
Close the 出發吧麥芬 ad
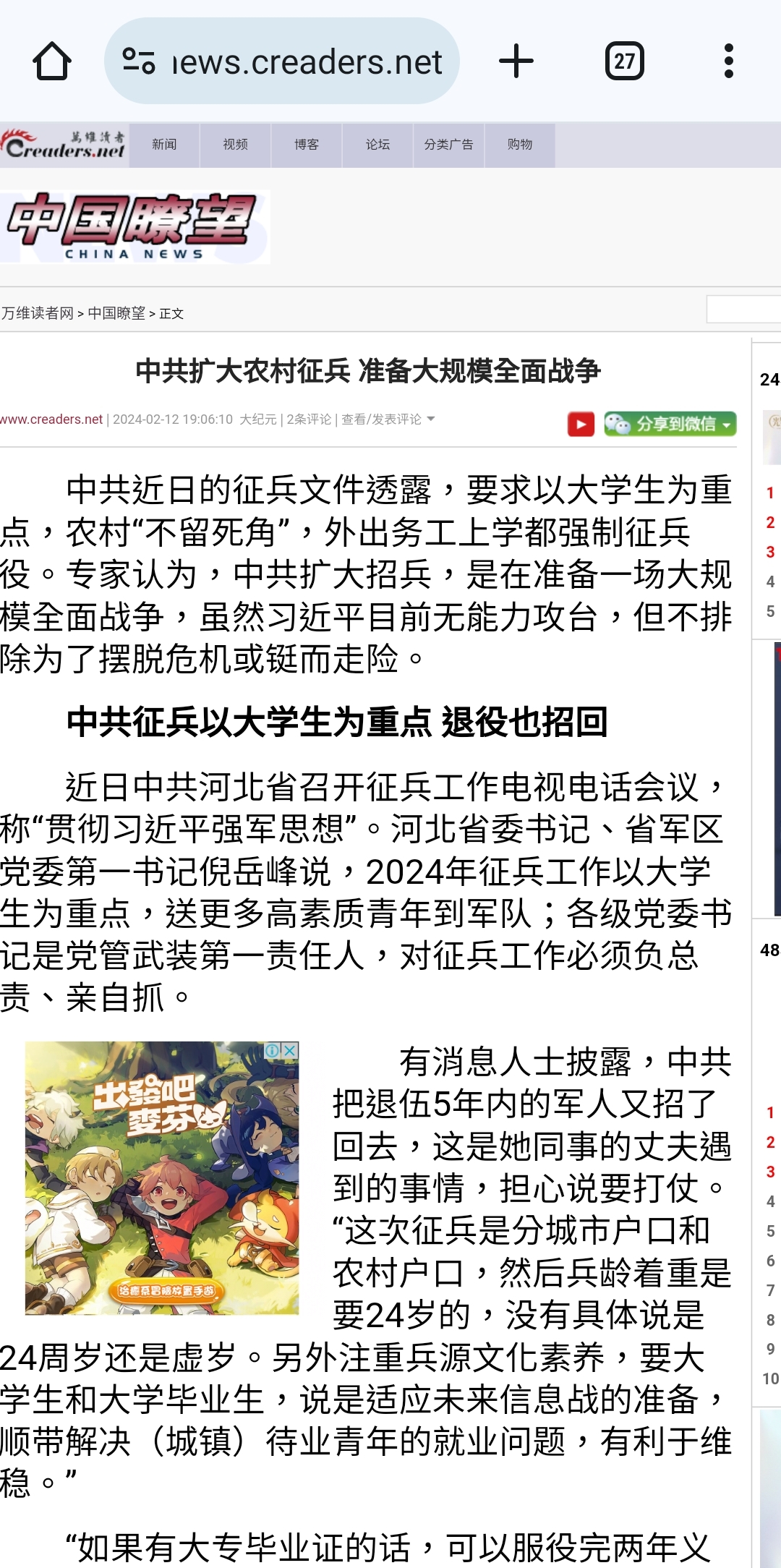tap(289, 1050)
